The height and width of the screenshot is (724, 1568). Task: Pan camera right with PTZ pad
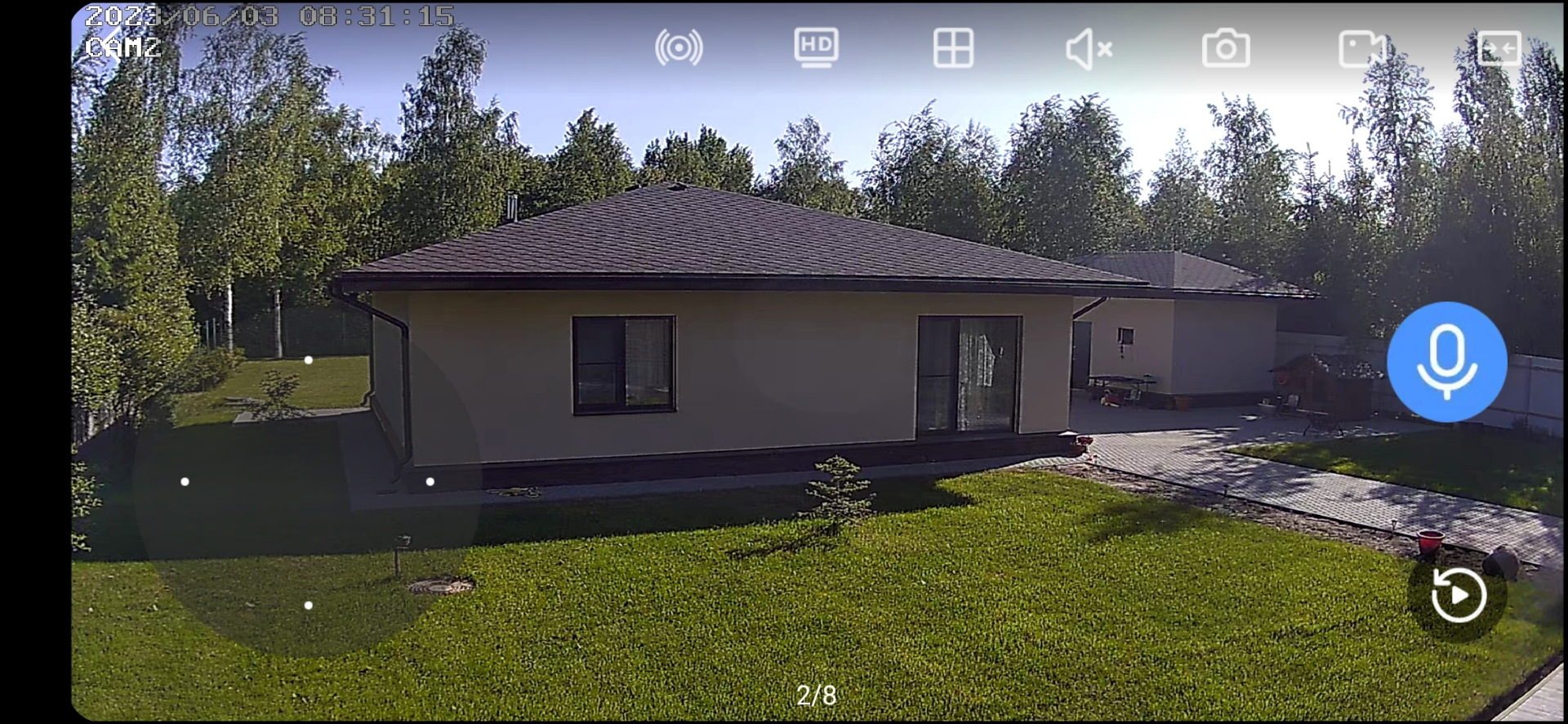point(430,482)
